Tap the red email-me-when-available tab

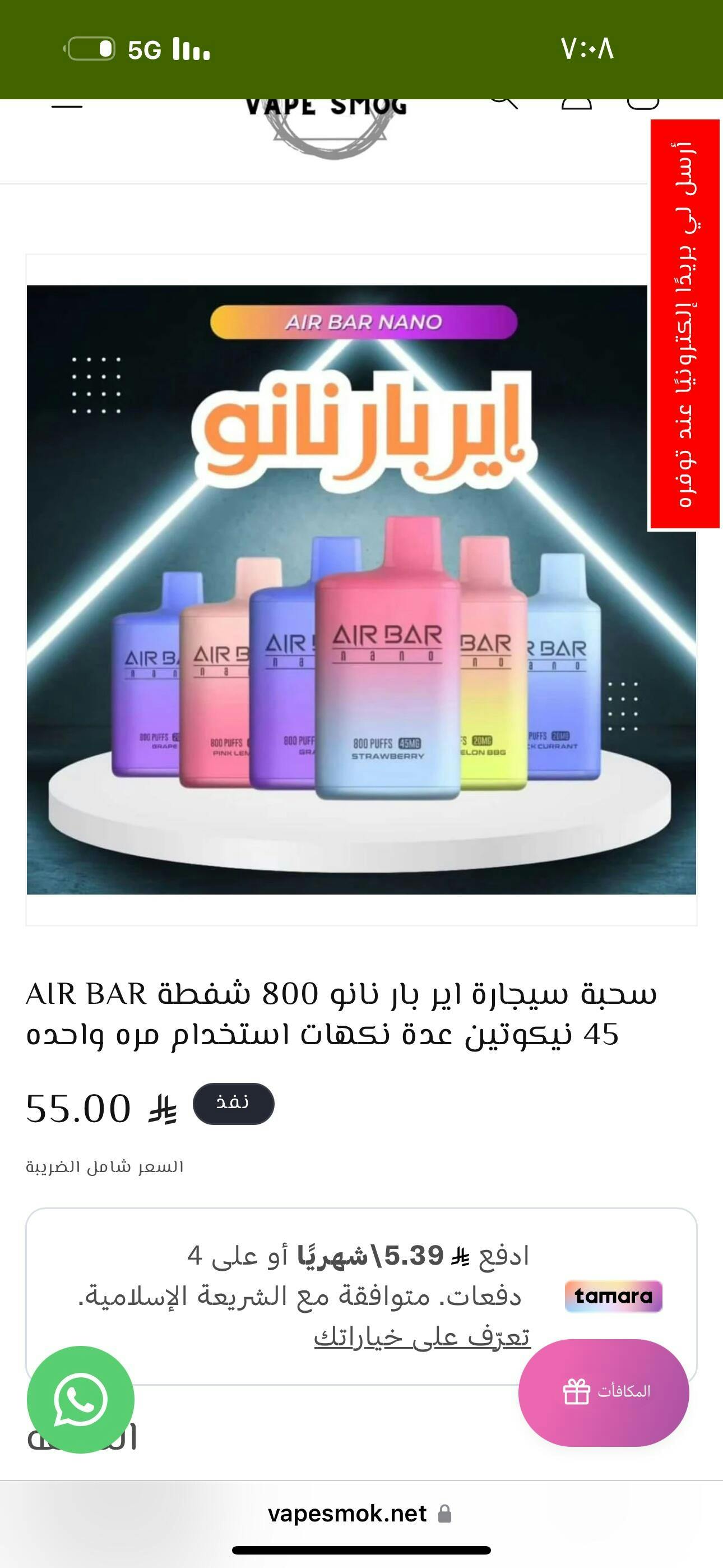685,324
